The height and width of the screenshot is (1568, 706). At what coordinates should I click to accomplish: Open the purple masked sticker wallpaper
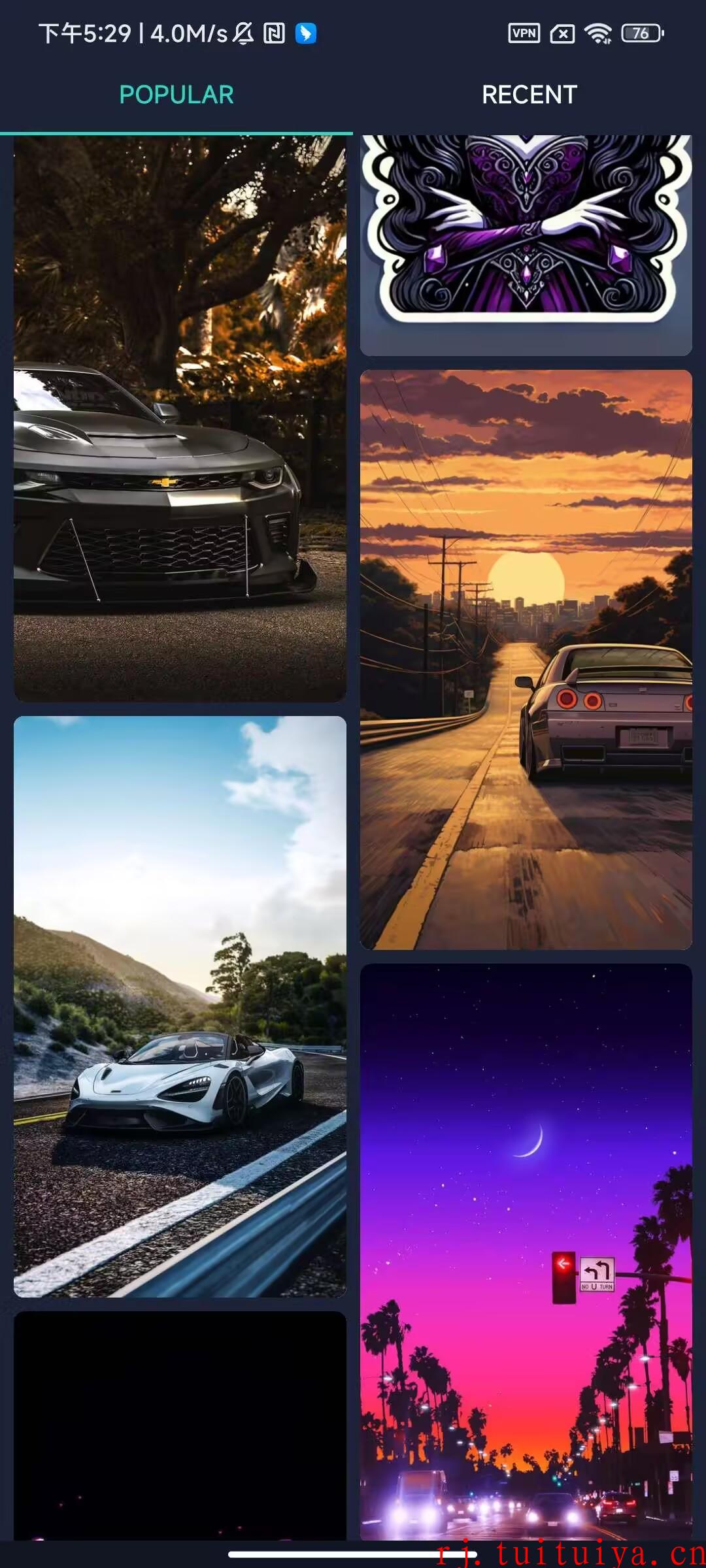pos(526,245)
